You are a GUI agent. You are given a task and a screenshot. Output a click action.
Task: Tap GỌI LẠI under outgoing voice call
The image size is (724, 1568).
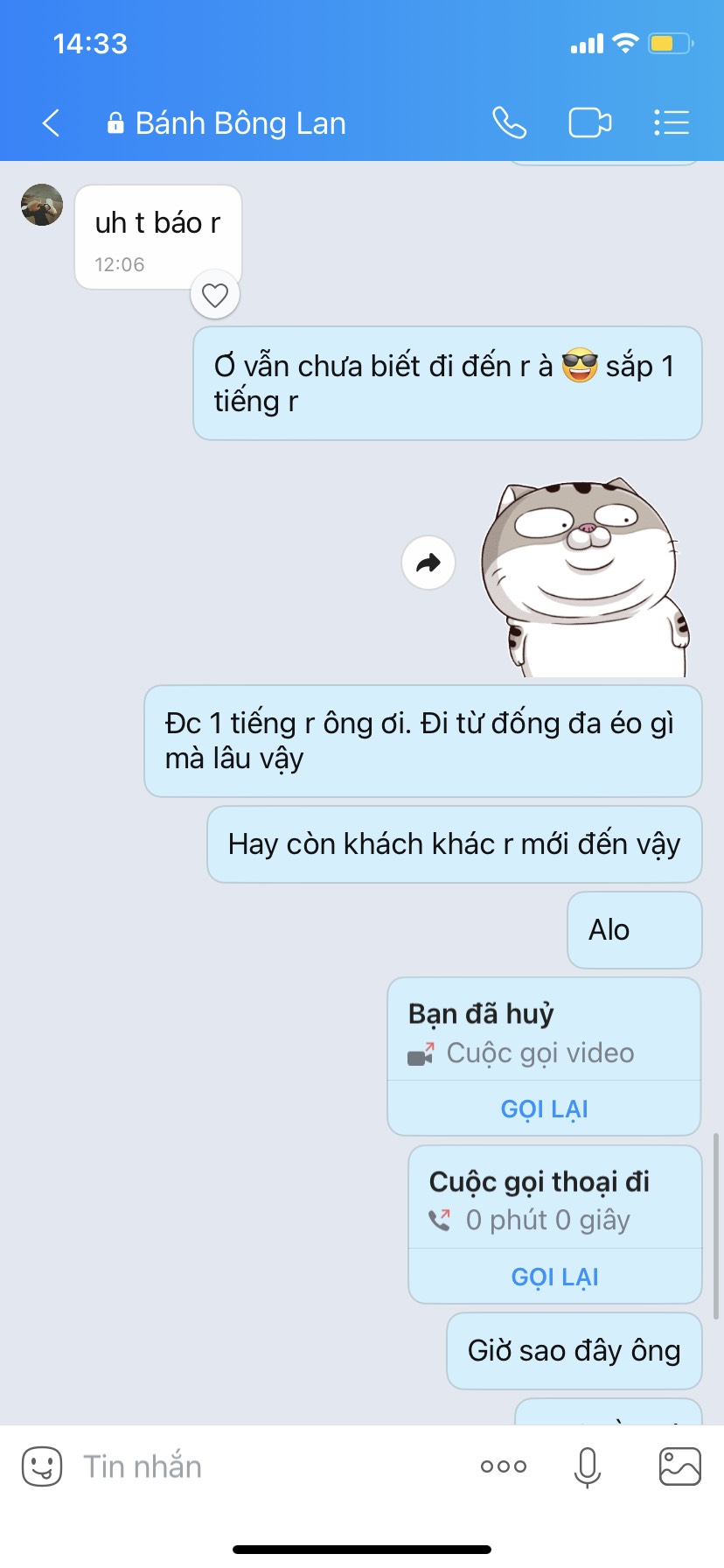pos(554,1277)
